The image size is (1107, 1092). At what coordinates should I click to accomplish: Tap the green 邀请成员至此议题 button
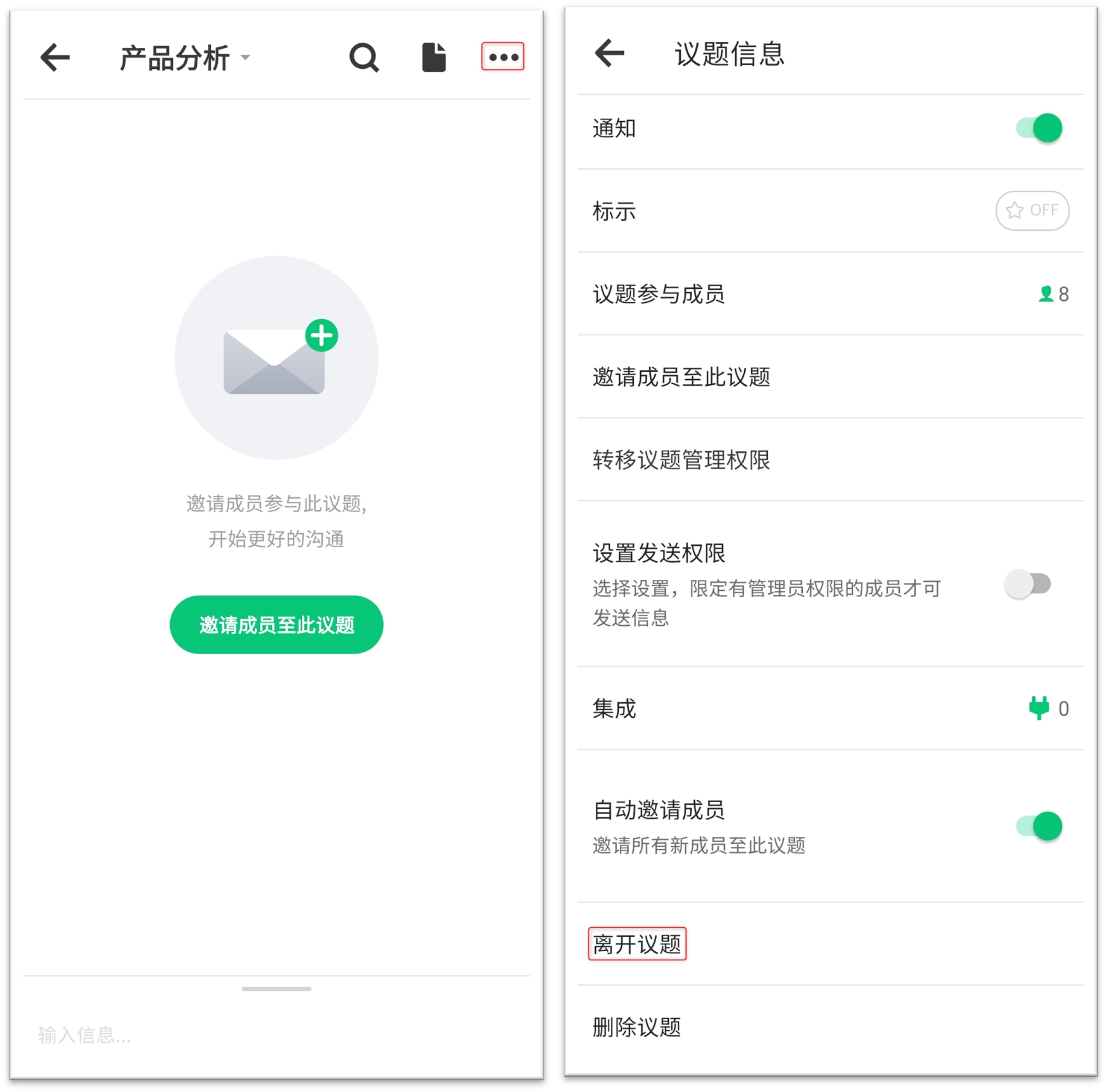pyautogui.click(x=276, y=624)
